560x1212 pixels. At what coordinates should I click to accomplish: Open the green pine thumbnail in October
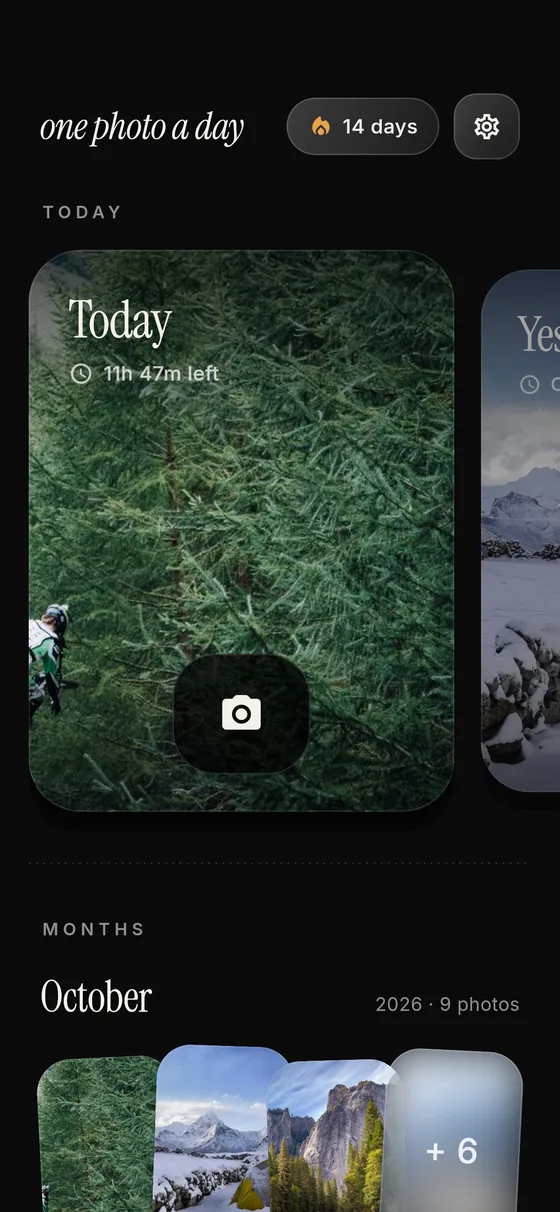point(98,1134)
